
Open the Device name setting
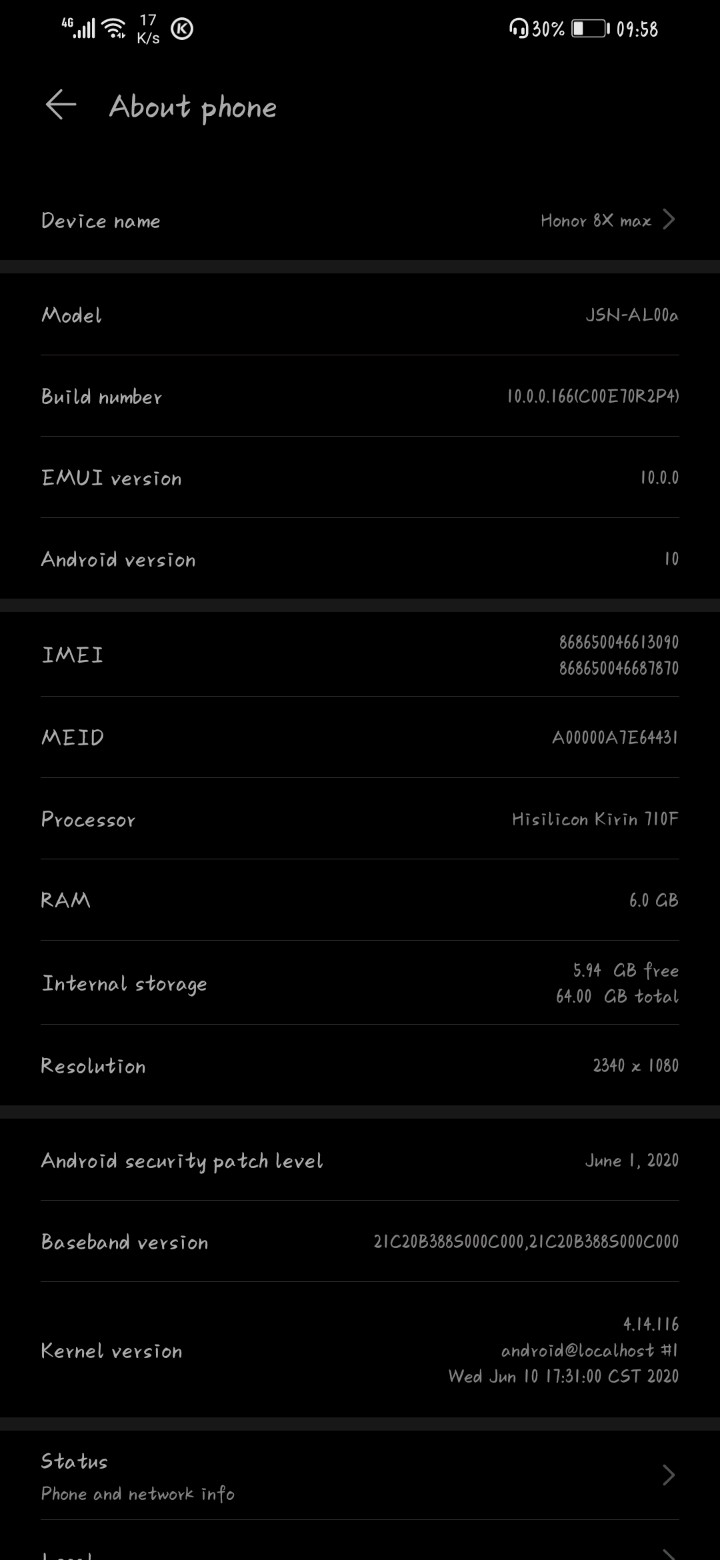click(360, 220)
